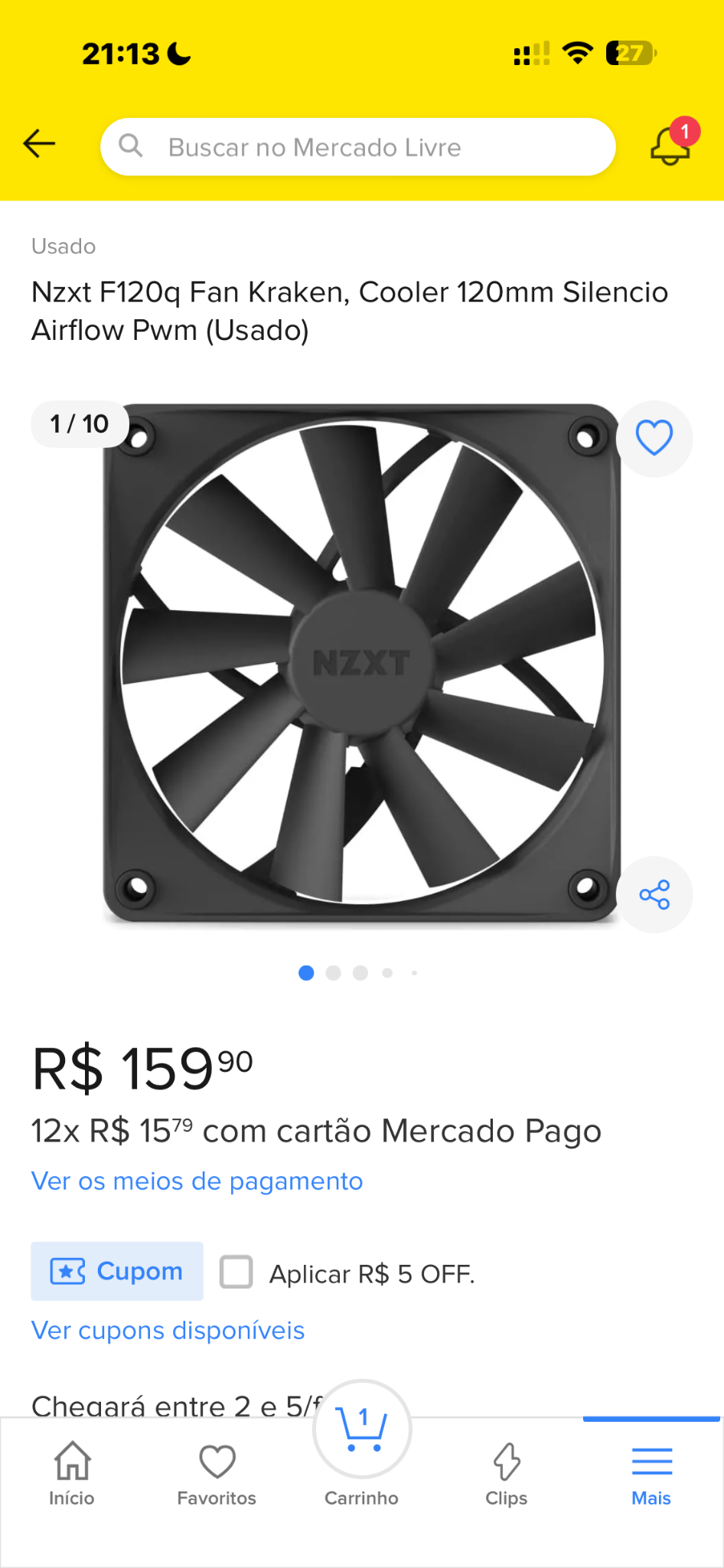This screenshot has height=1568, width=724.
Task: Share this product listing
Action: tap(654, 894)
